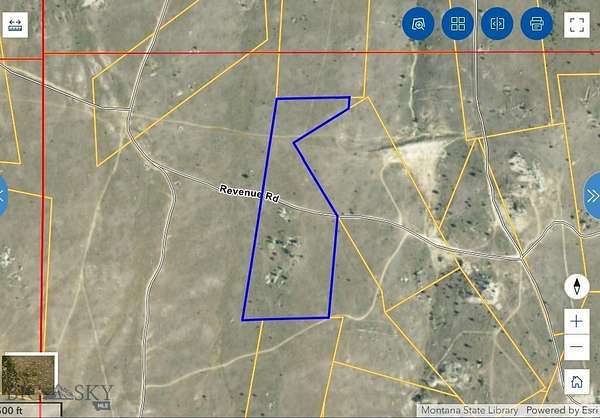Expand the left side panel

click(x=4, y=195)
